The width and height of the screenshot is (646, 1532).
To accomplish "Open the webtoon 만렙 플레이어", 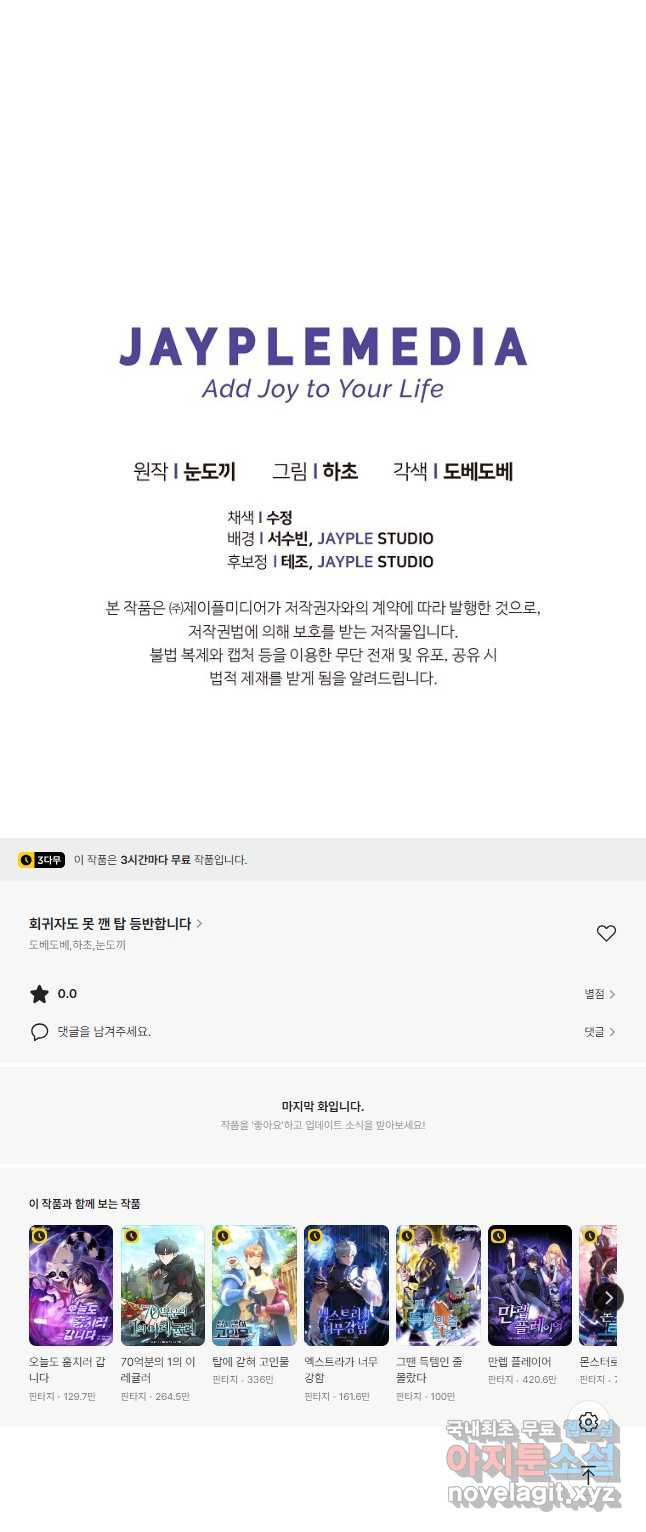I will (530, 1286).
